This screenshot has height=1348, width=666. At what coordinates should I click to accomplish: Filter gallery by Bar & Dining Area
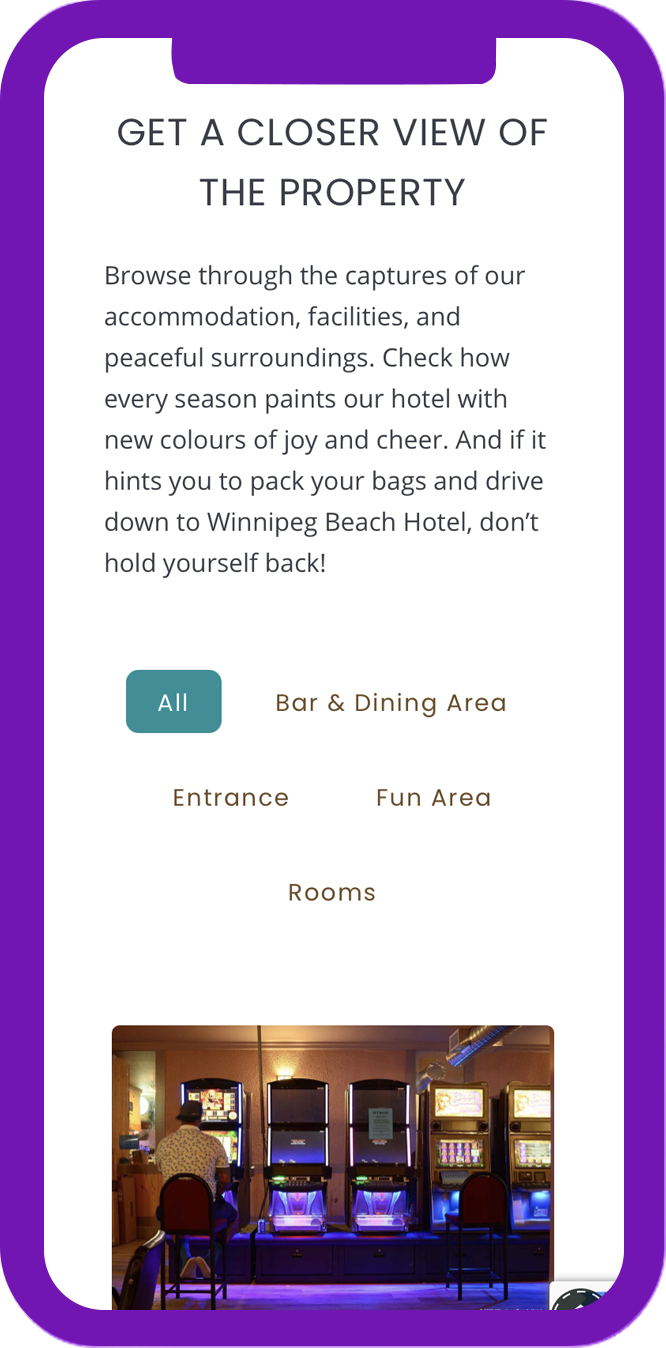coord(391,703)
